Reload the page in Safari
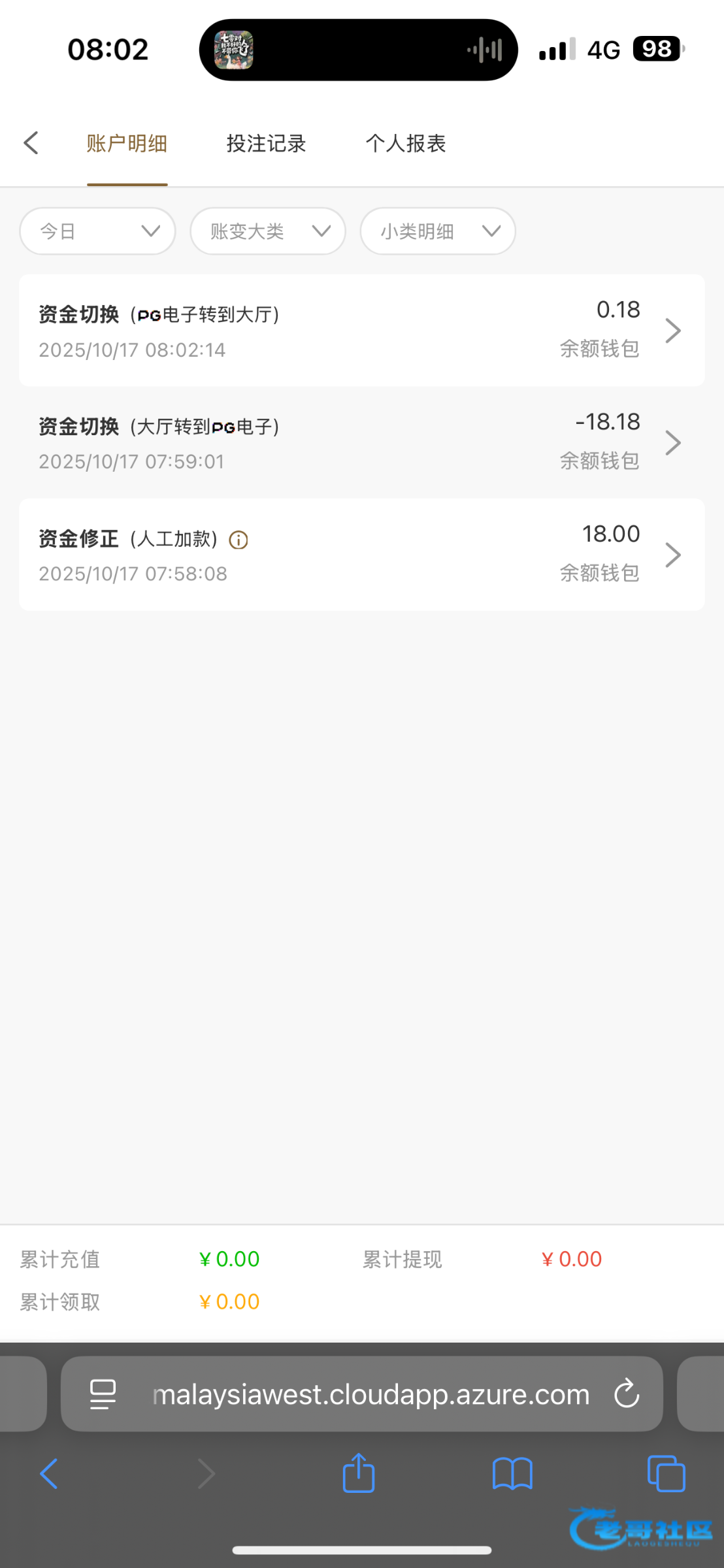 pos(627,1394)
